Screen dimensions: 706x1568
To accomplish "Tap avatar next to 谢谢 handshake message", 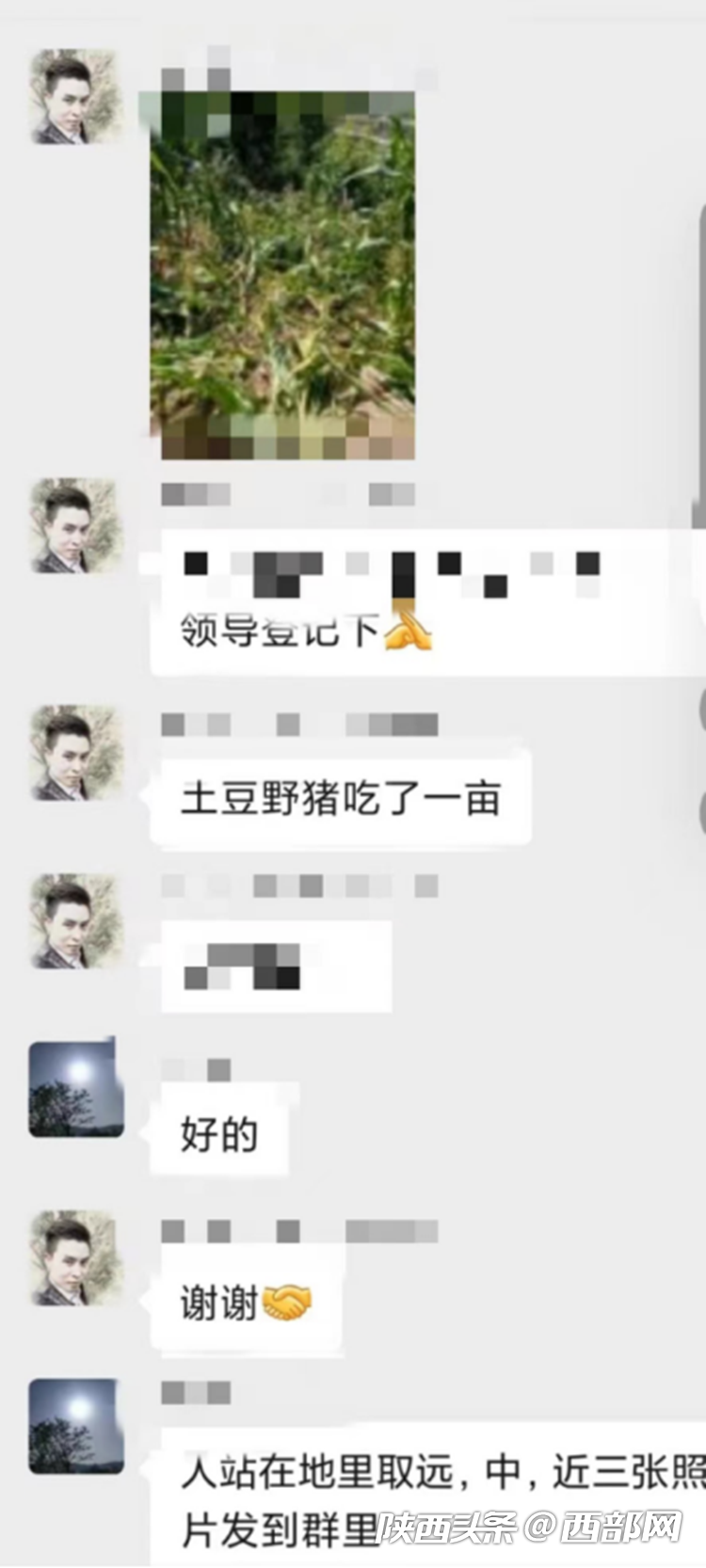I will point(76,1258).
